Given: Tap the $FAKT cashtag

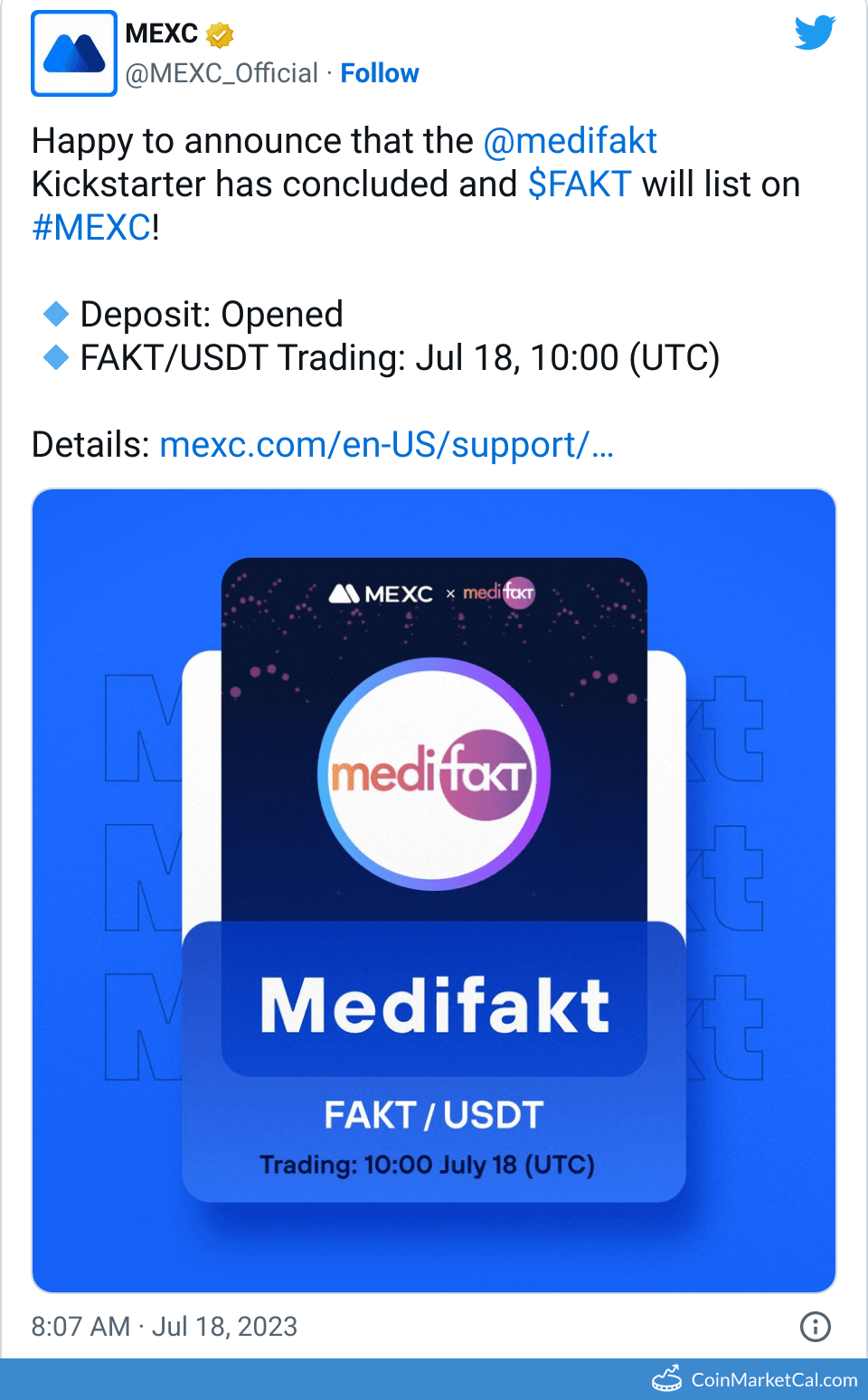Looking at the screenshot, I should pos(580,184).
